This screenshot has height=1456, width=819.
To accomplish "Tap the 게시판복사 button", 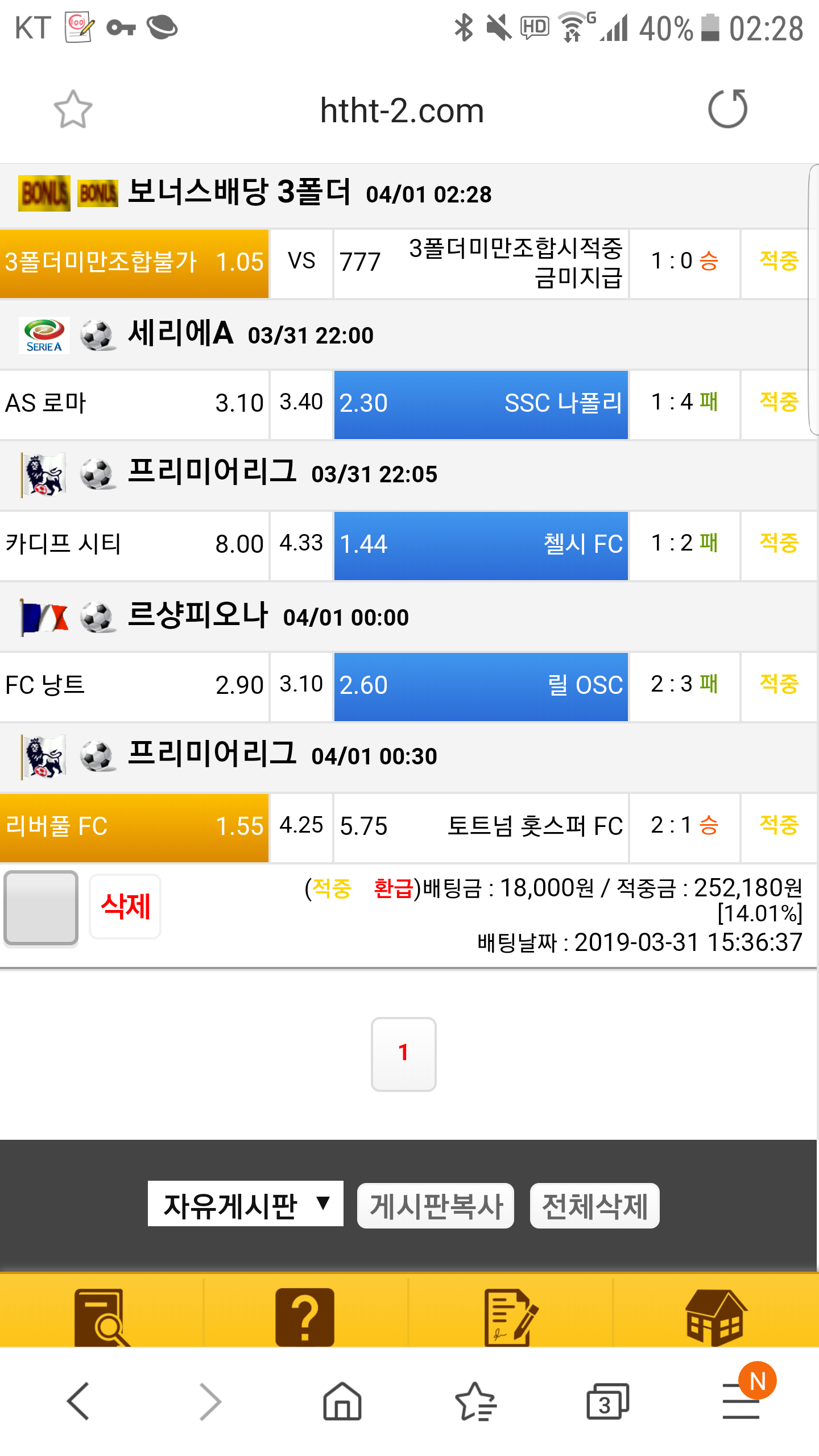I will pyautogui.click(x=436, y=1205).
